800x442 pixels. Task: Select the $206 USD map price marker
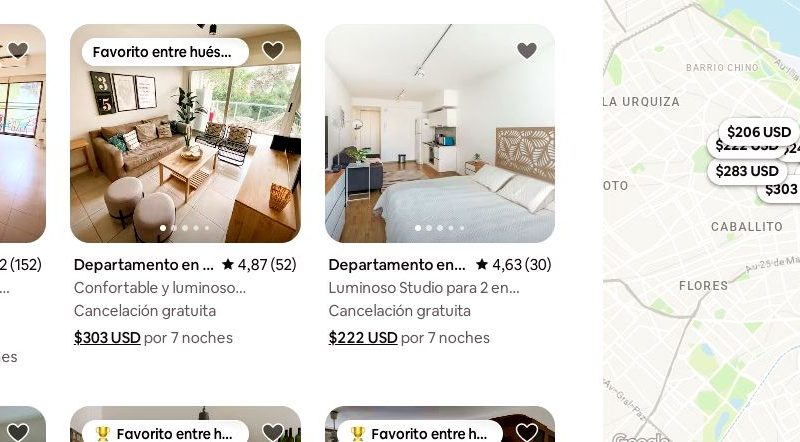(759, 132)
